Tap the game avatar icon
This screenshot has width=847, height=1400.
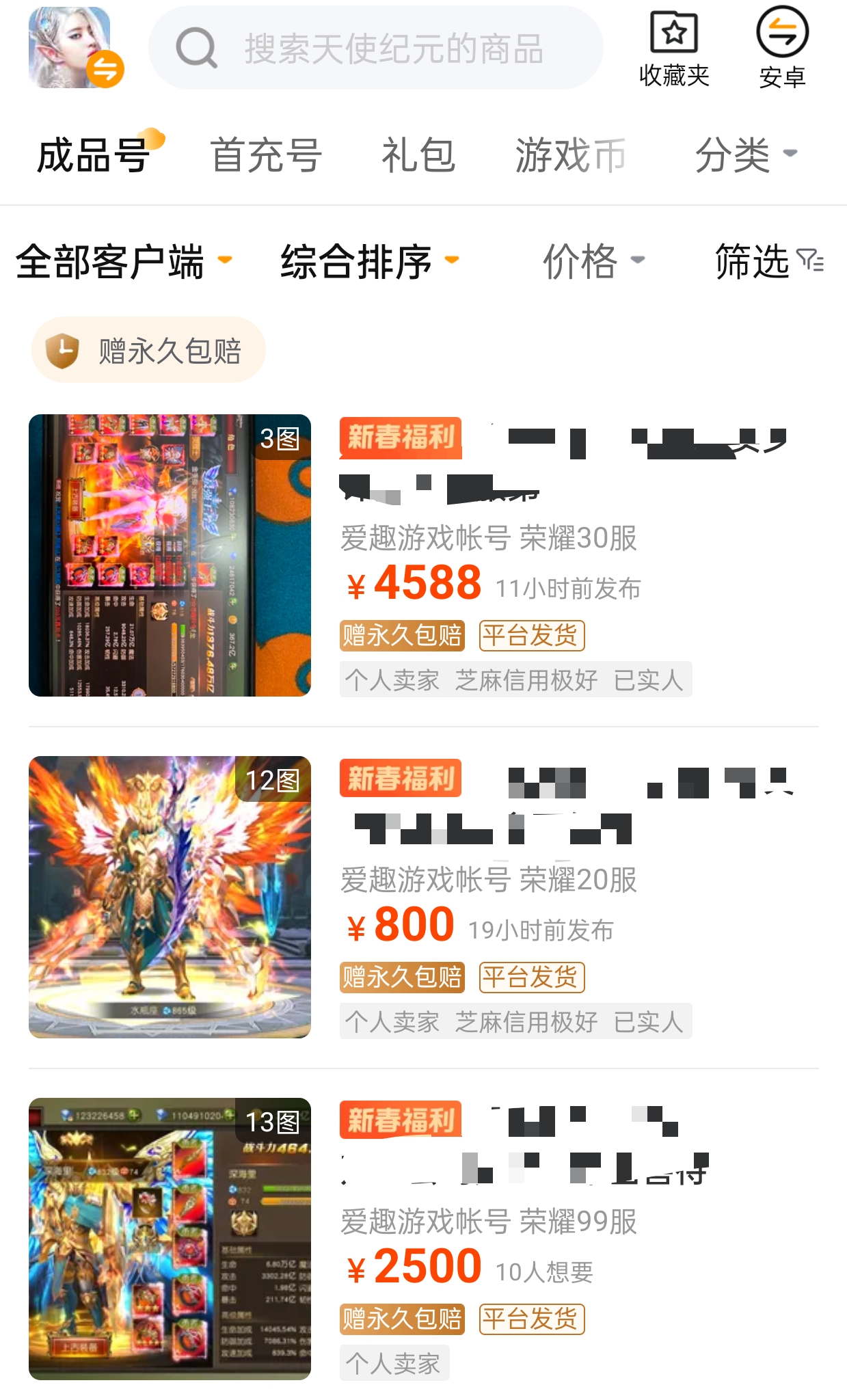pyautogui.click(x=72, y=48)
